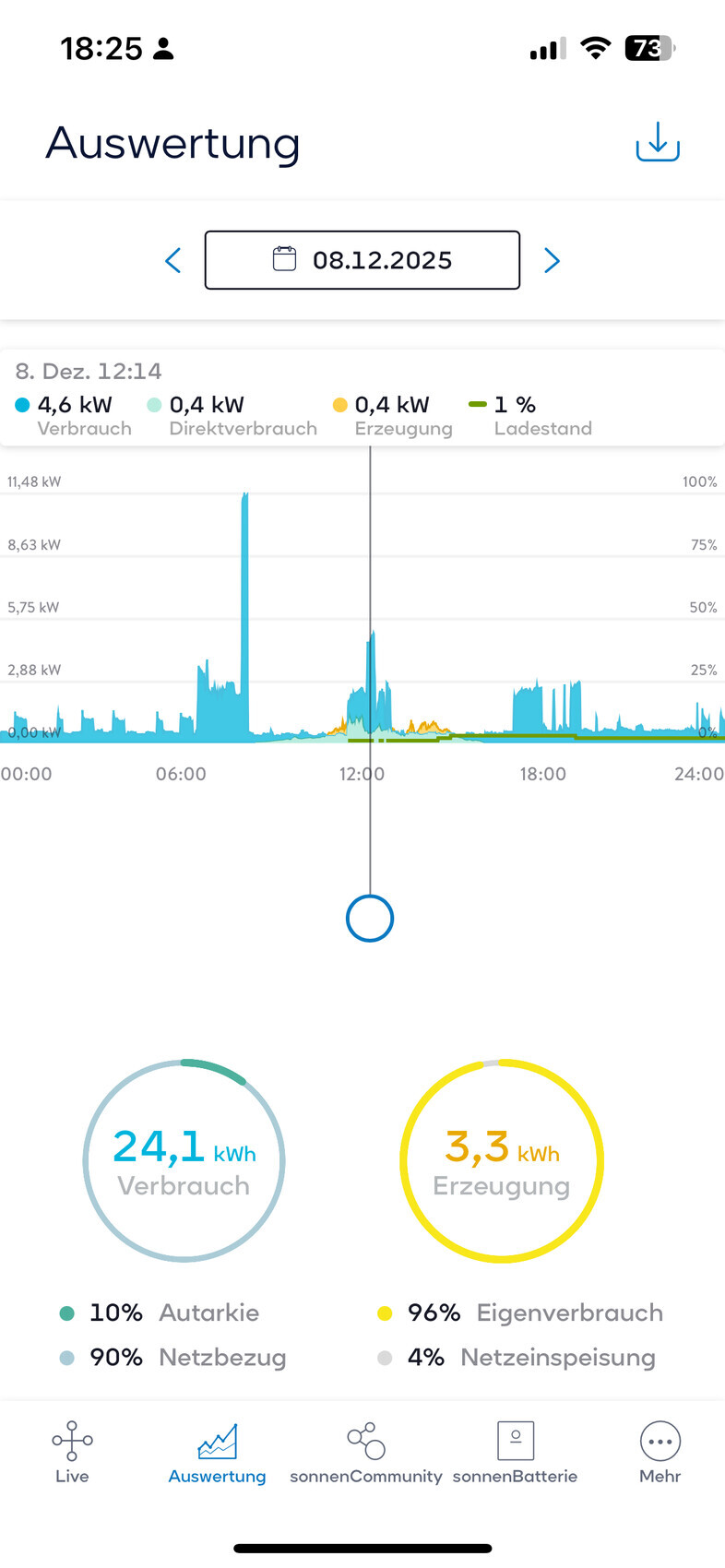
Task: Tap the Mehr ellipsis icon
Action: coord(660,1439)
